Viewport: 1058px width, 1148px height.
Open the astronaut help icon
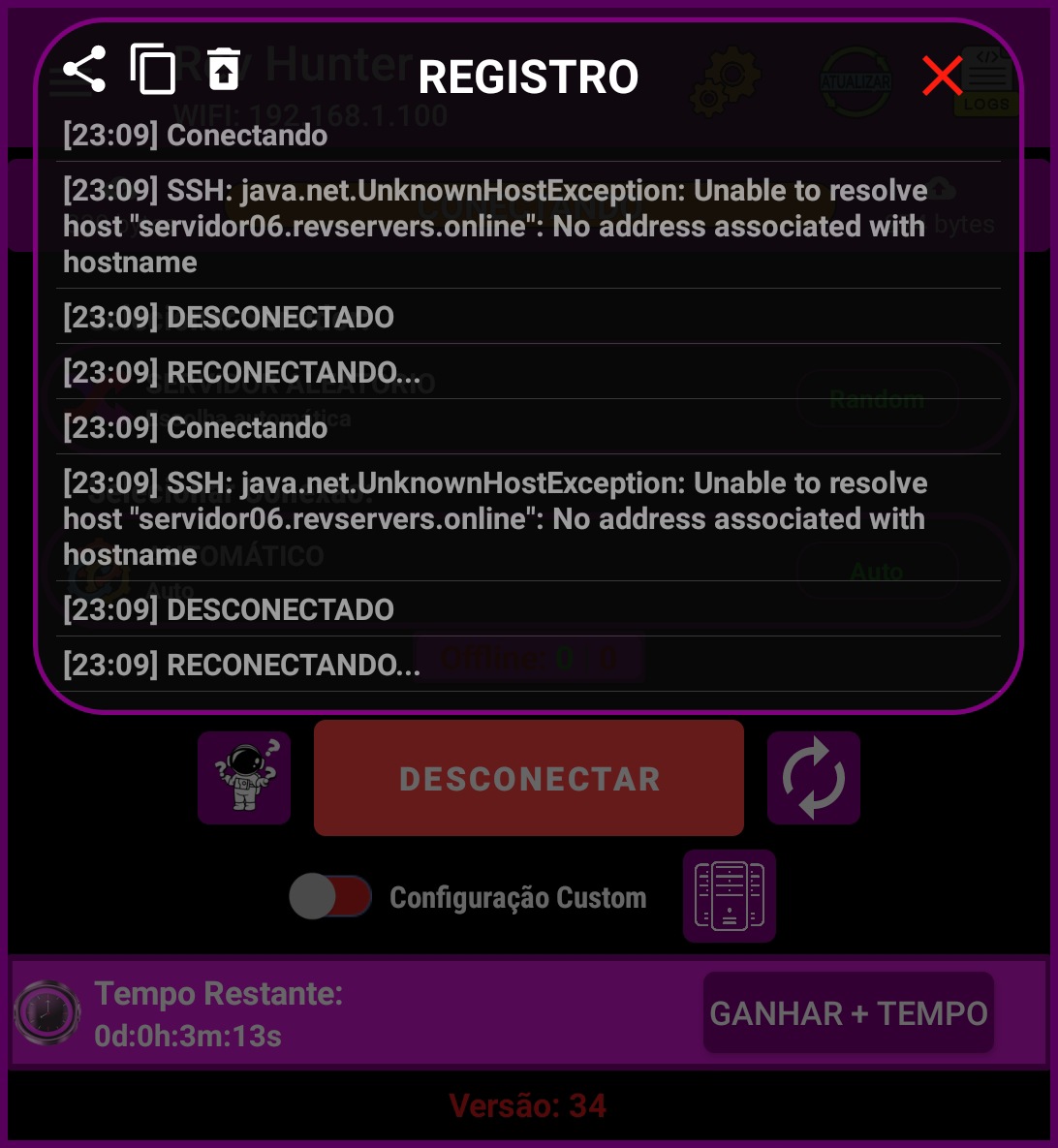[x=244, y=778]
